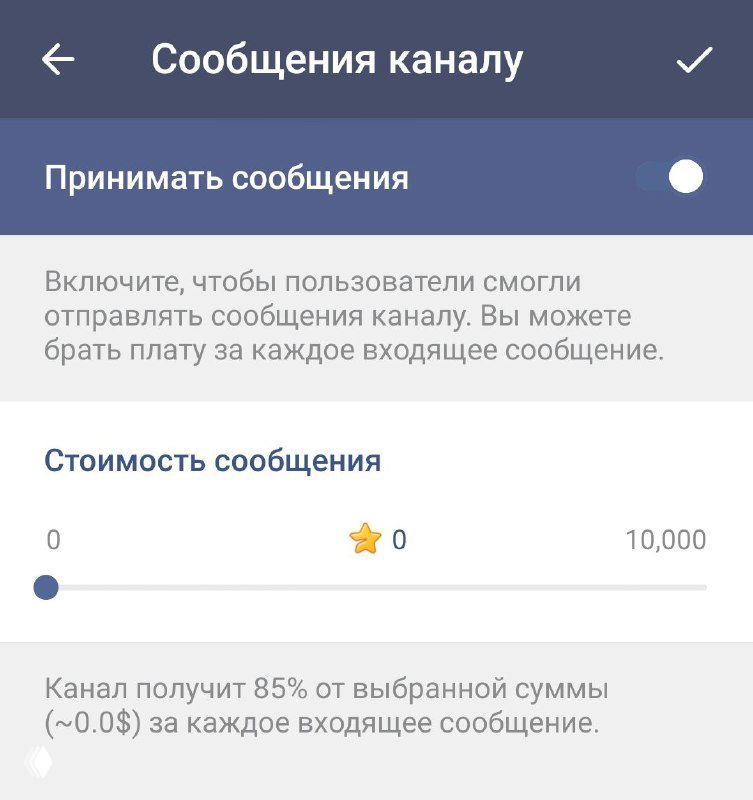Click the 85% revenue explanation text
The image size is (753, 800).
(x=340, y=703)
